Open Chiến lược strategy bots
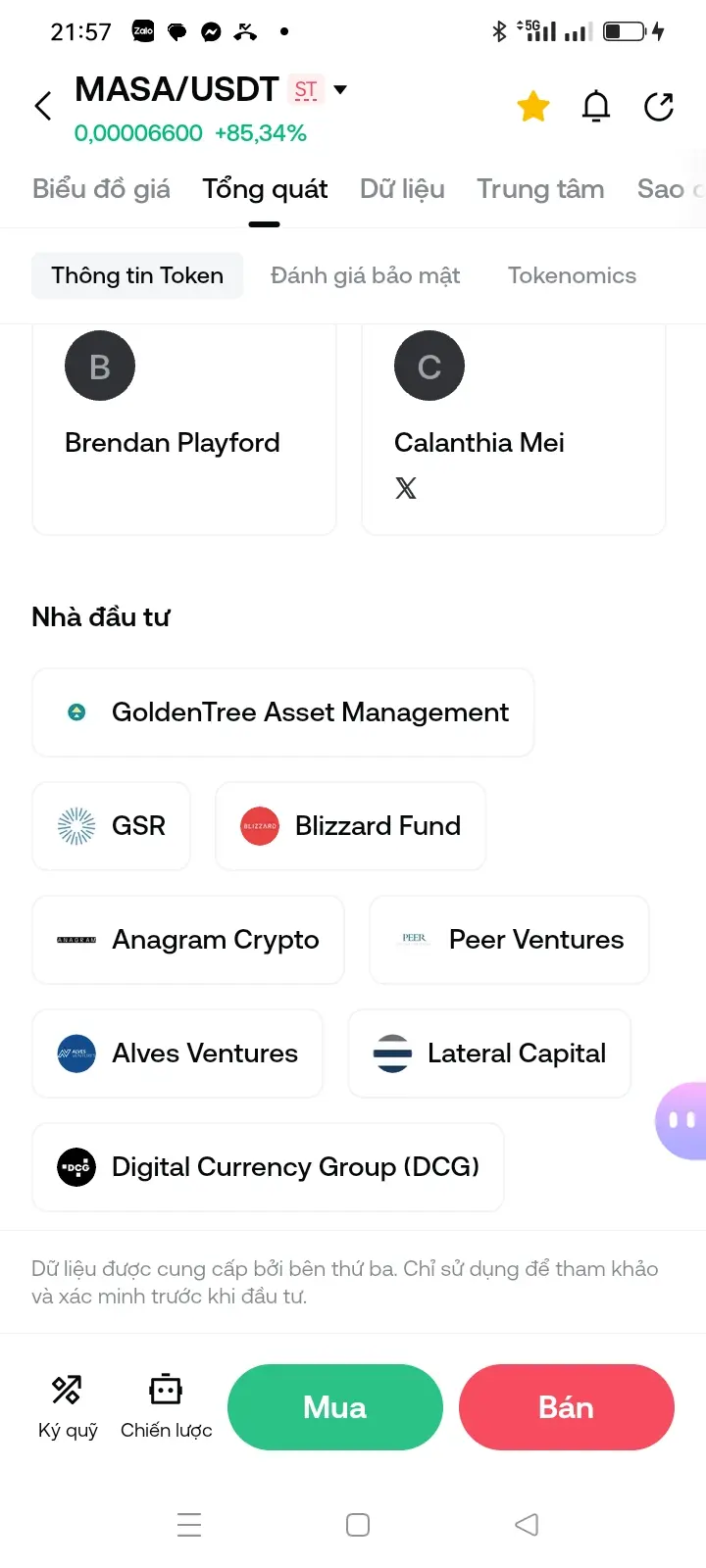Screen dimensions: 706x1568 pyautogui.click(x=166, y=1407)
